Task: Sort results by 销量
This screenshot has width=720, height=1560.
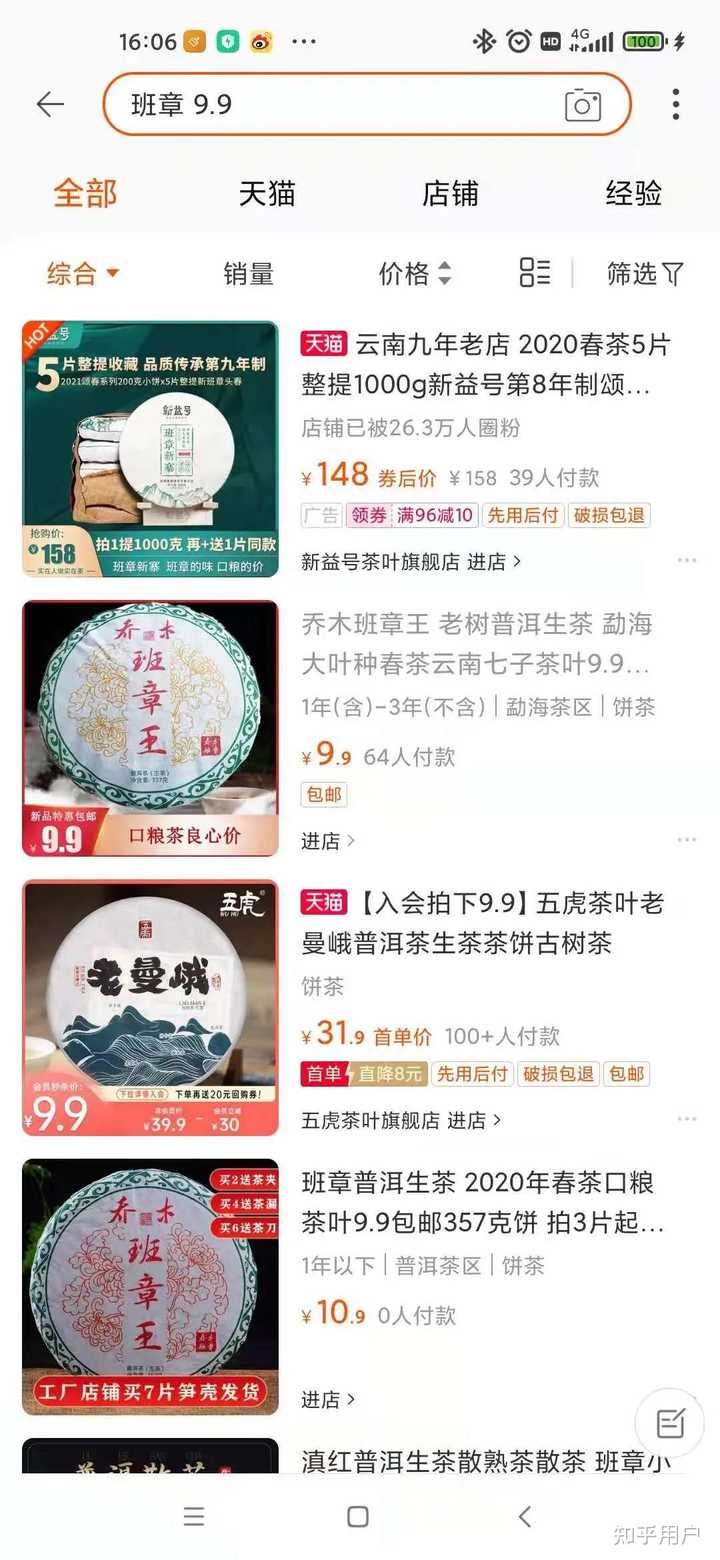Action: 248,273
